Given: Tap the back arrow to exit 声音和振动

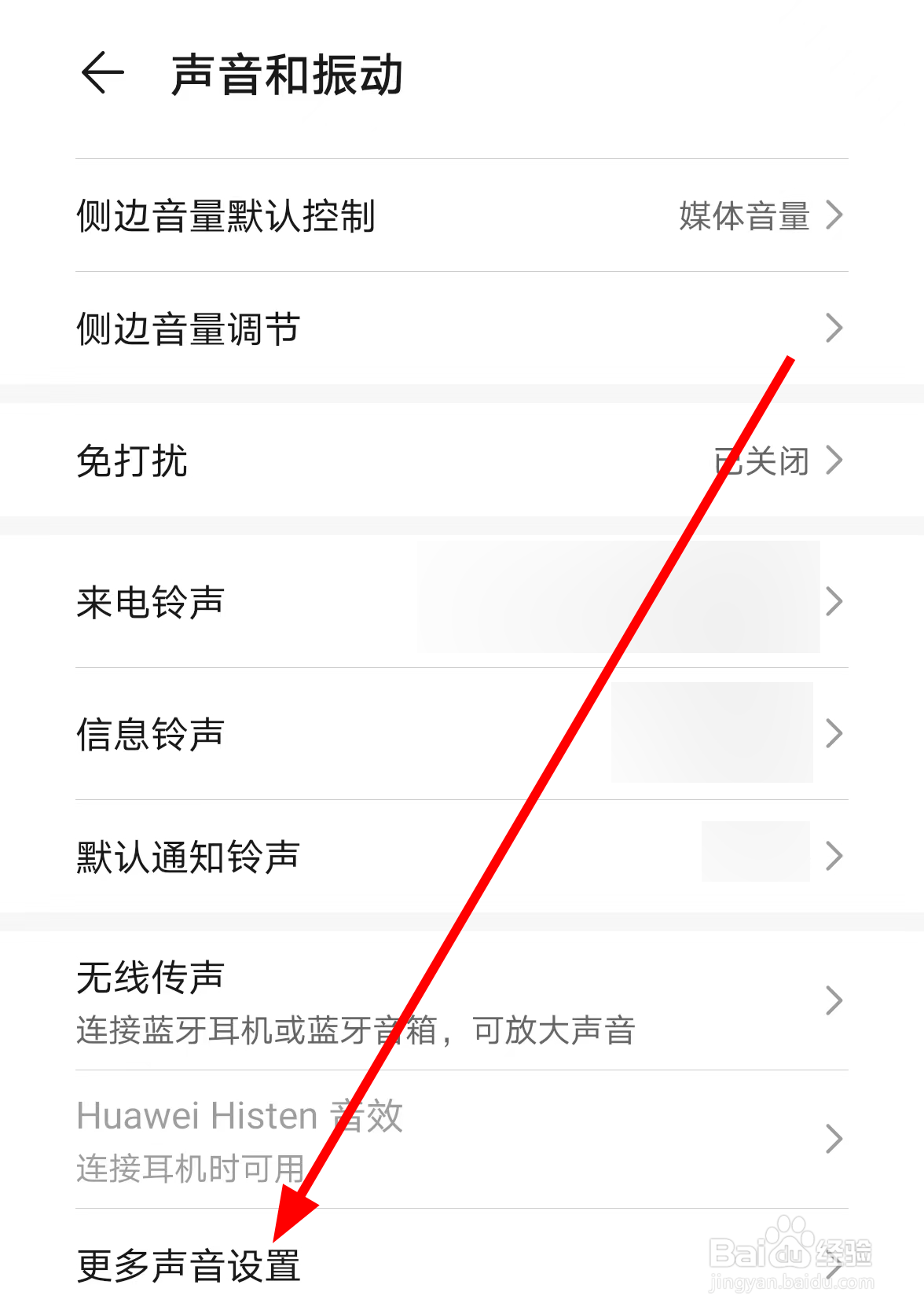Looking at the screenshot, I should 102,73.
